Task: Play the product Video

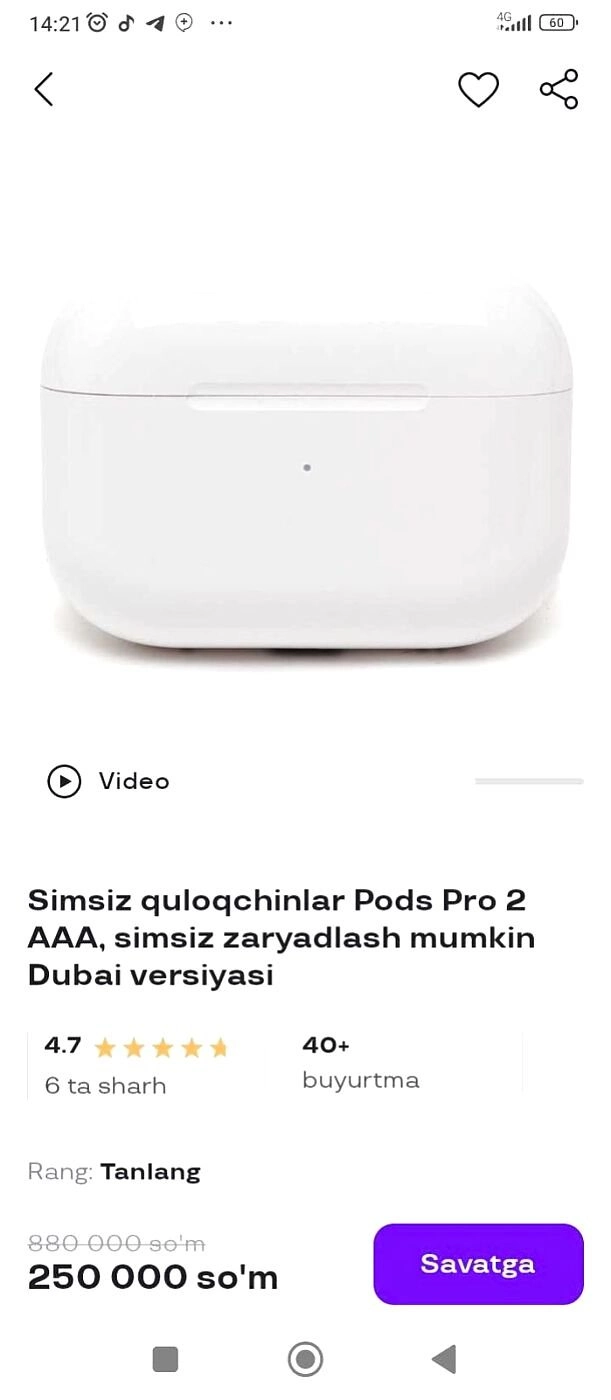Action: click(108, 781)
